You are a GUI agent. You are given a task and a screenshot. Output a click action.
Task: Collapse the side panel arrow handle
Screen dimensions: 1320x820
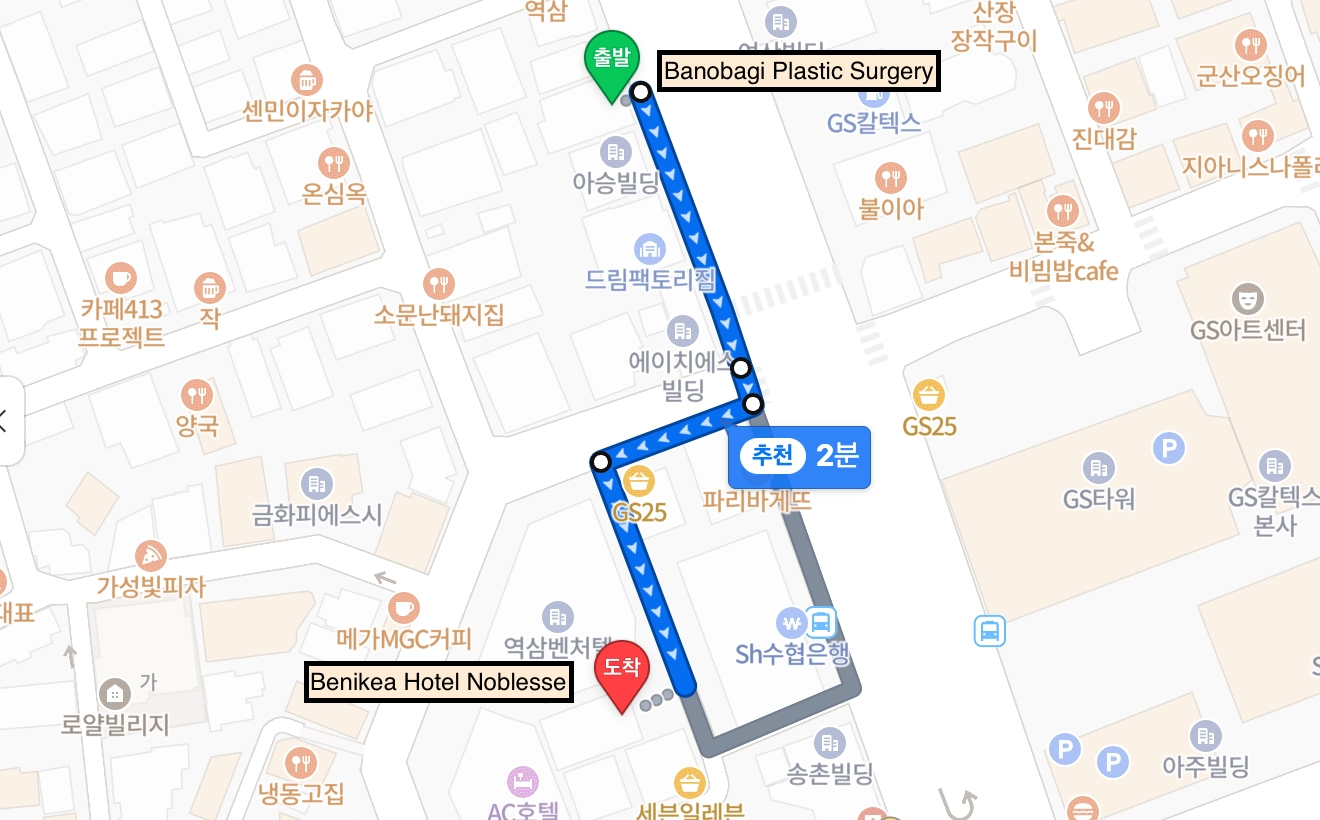pos(6,421)
